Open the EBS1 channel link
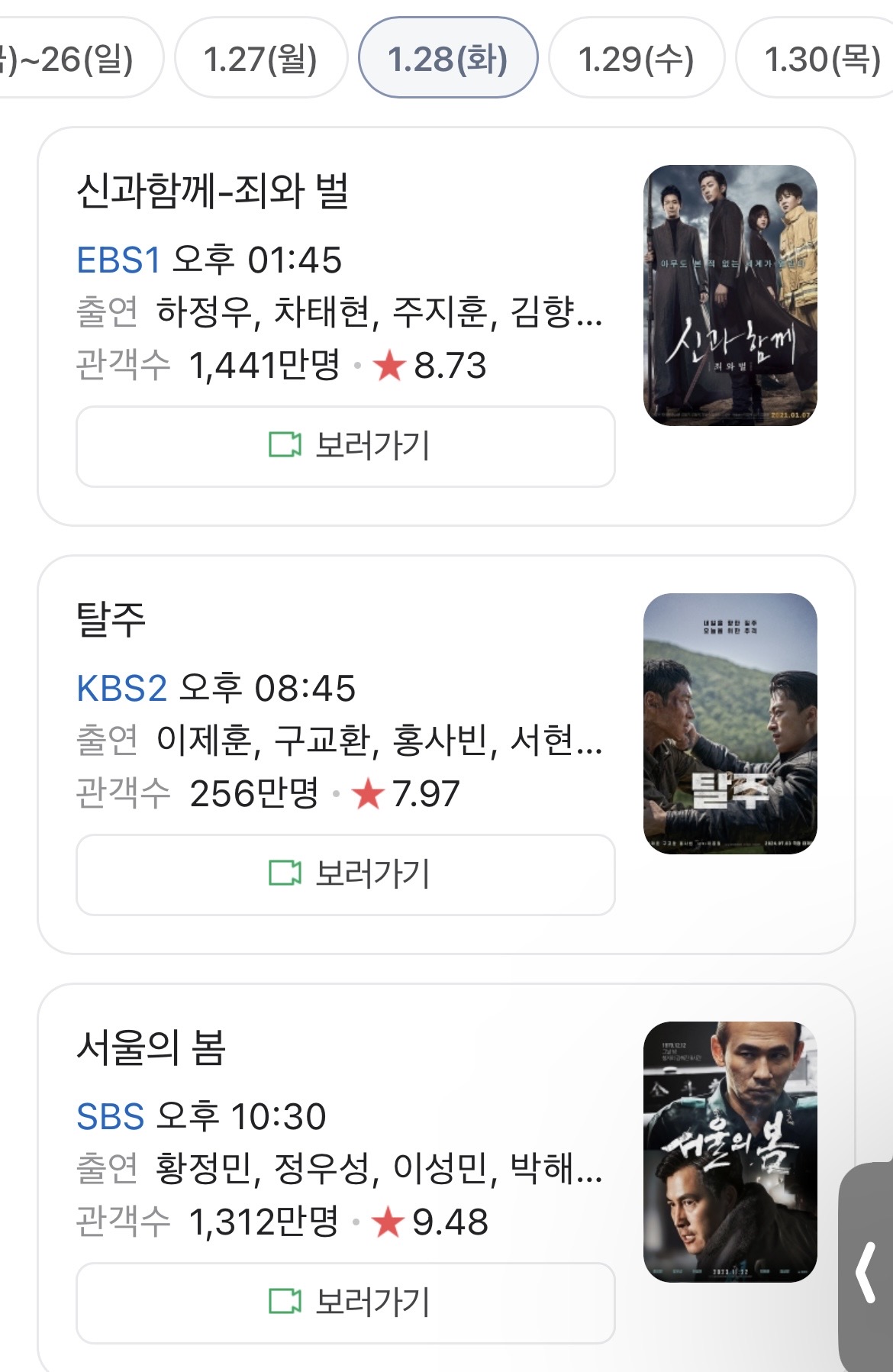 coord(118,260)
